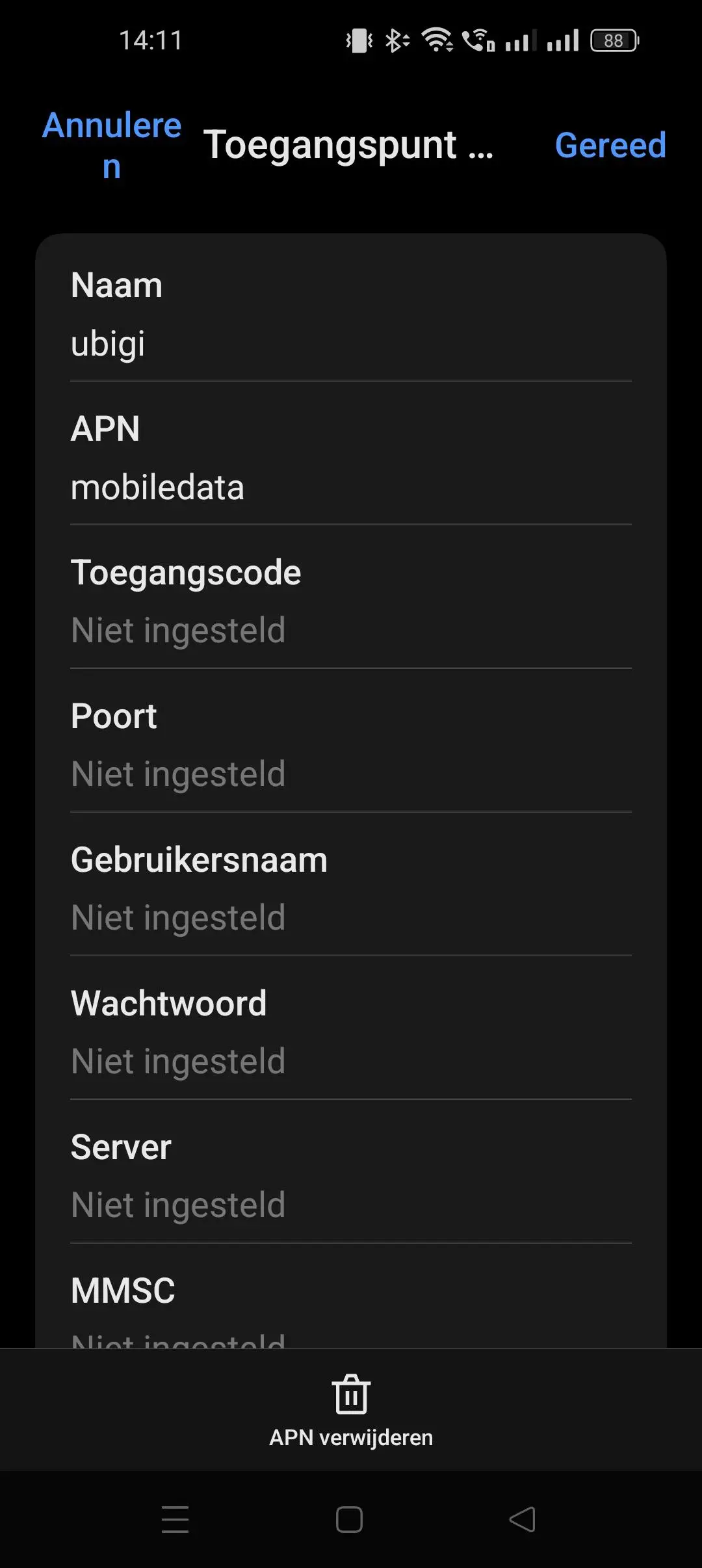
Task: Tap Annuleren to cancel editing
Action: (112, 145)
